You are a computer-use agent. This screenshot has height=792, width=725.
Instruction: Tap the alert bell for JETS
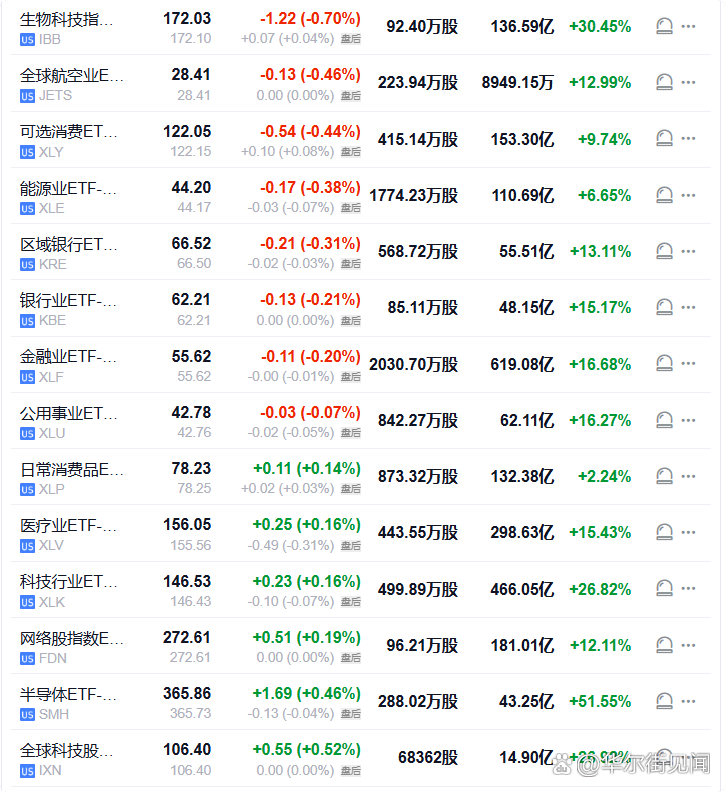tap(664, 83)
